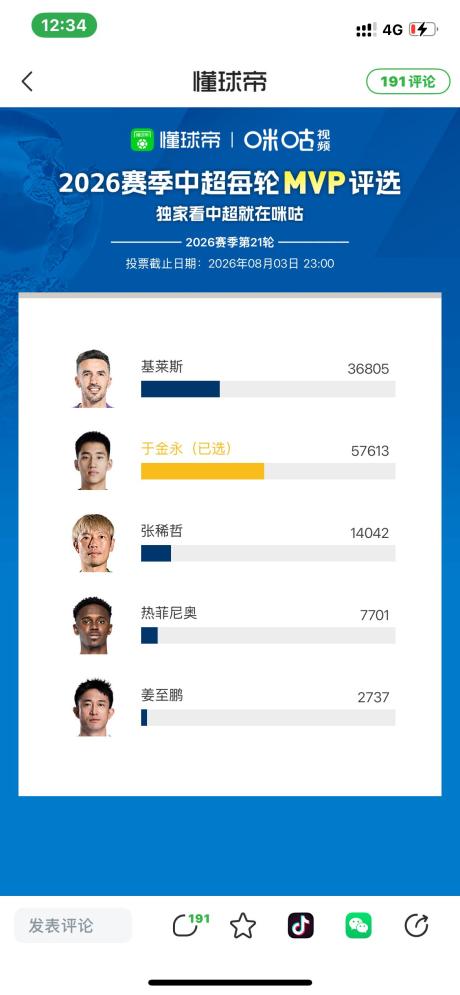This screenshot has height=995, width=460.
Task: Share to Douyin via the TikTok icon
Action: 301,926
